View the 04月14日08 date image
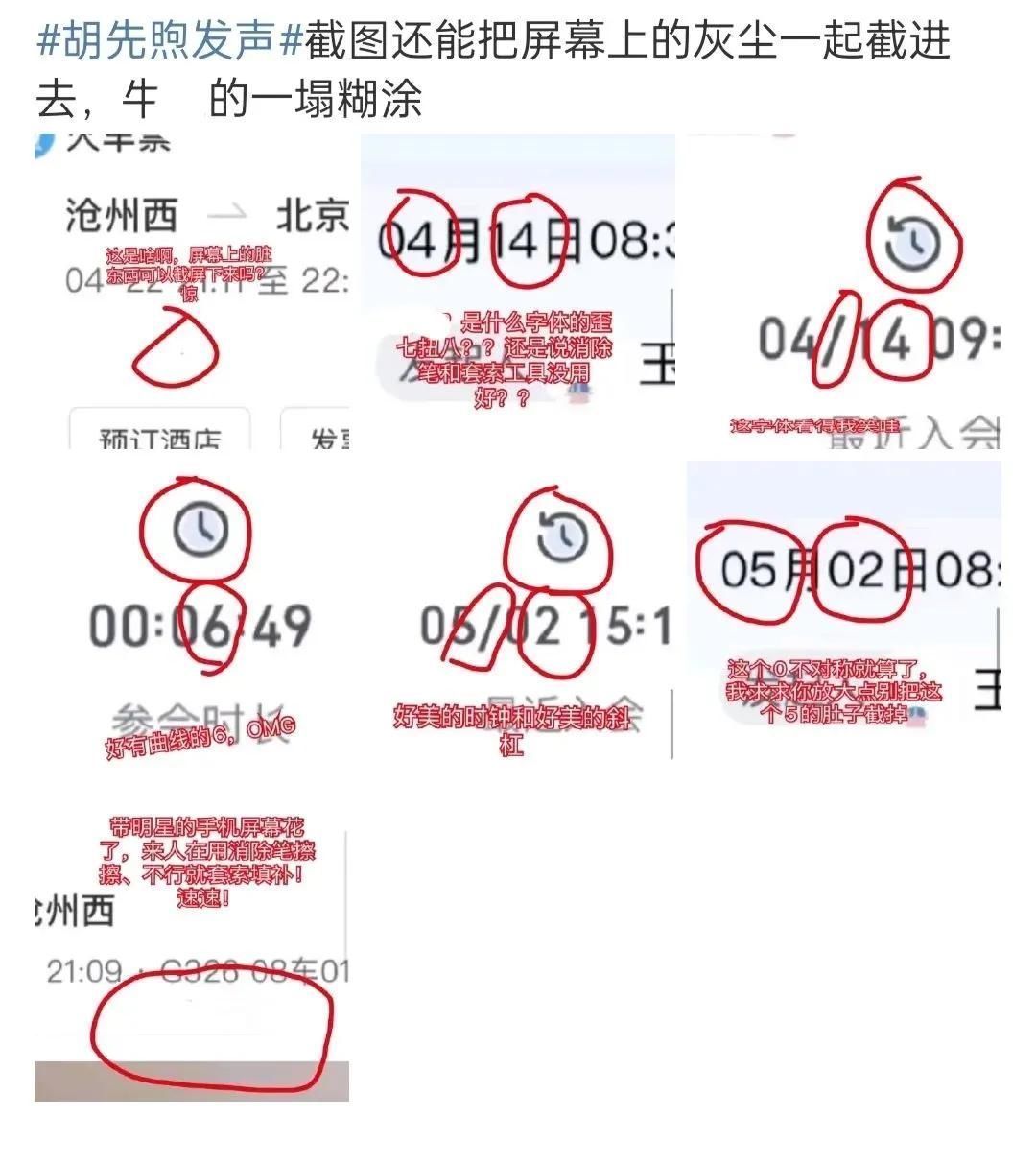Image resolution: width=1036 pixels, height=1165 pixels. [518, 293]
